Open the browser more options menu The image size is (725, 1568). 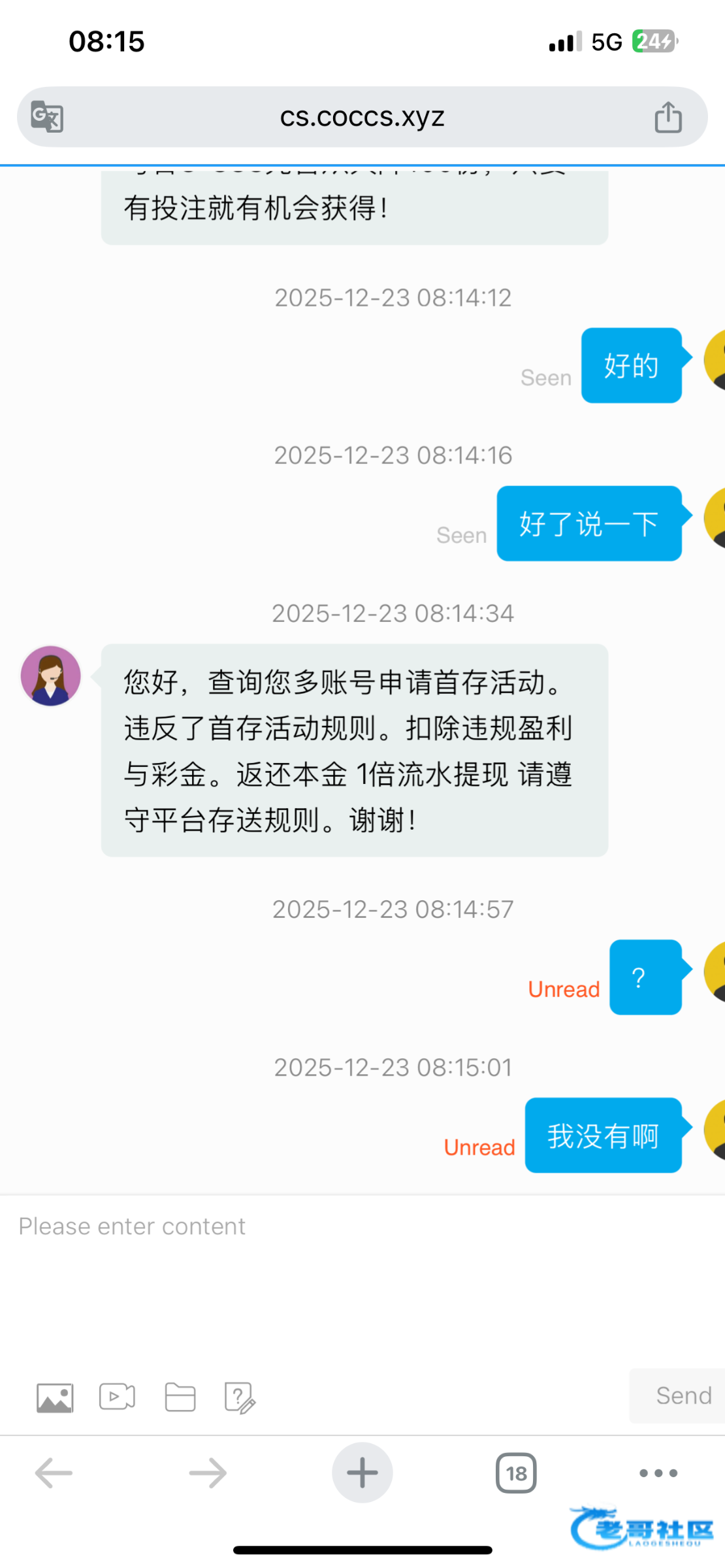click(658, 1473)
